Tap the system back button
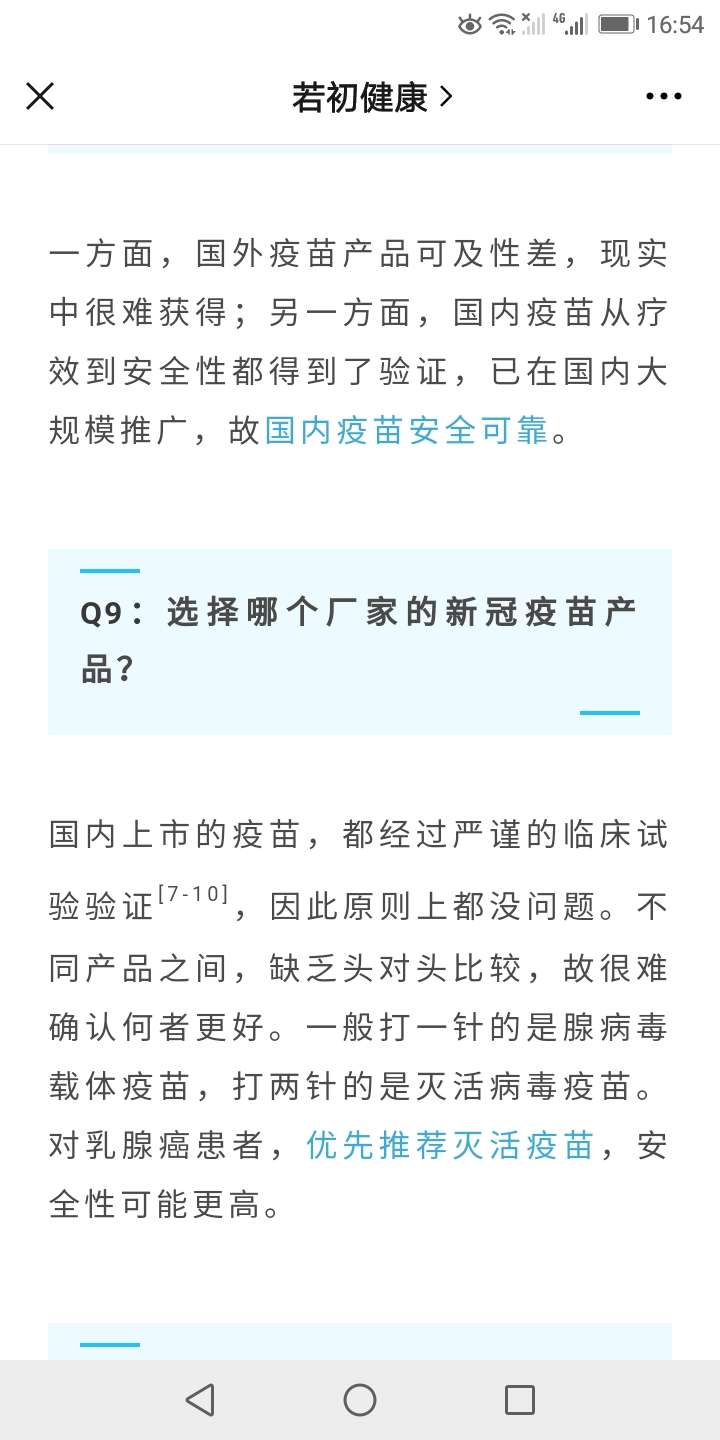 click(201, 1399)
